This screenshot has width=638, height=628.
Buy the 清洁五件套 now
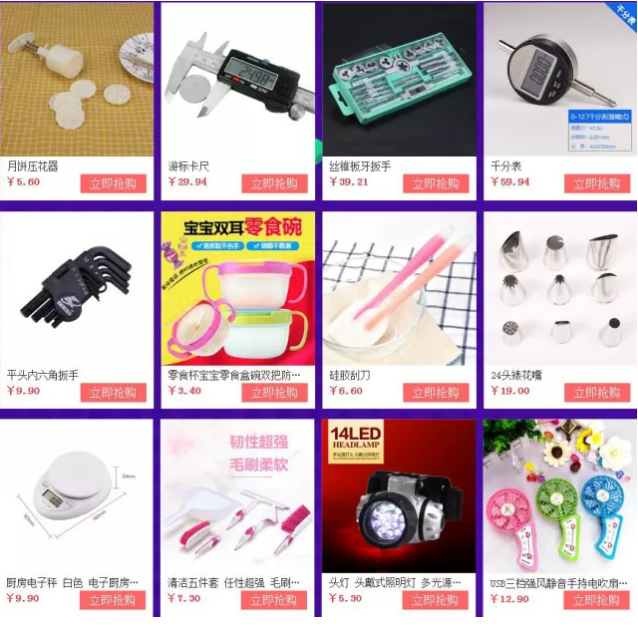[274, 600]
